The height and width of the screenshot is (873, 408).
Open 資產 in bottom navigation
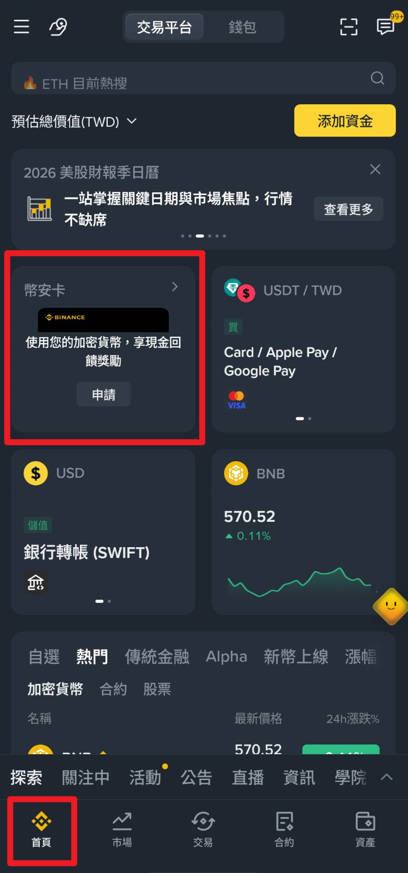365,829
